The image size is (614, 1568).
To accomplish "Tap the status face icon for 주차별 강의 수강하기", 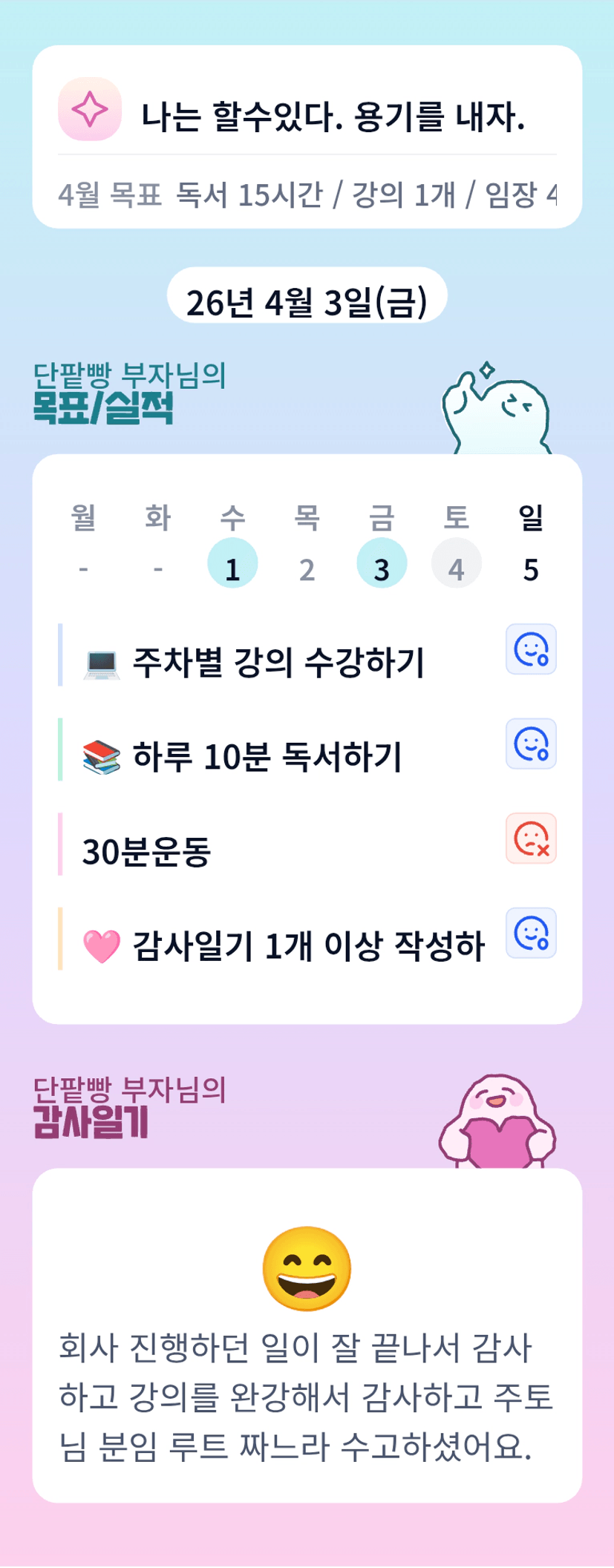I will [531, 649].
